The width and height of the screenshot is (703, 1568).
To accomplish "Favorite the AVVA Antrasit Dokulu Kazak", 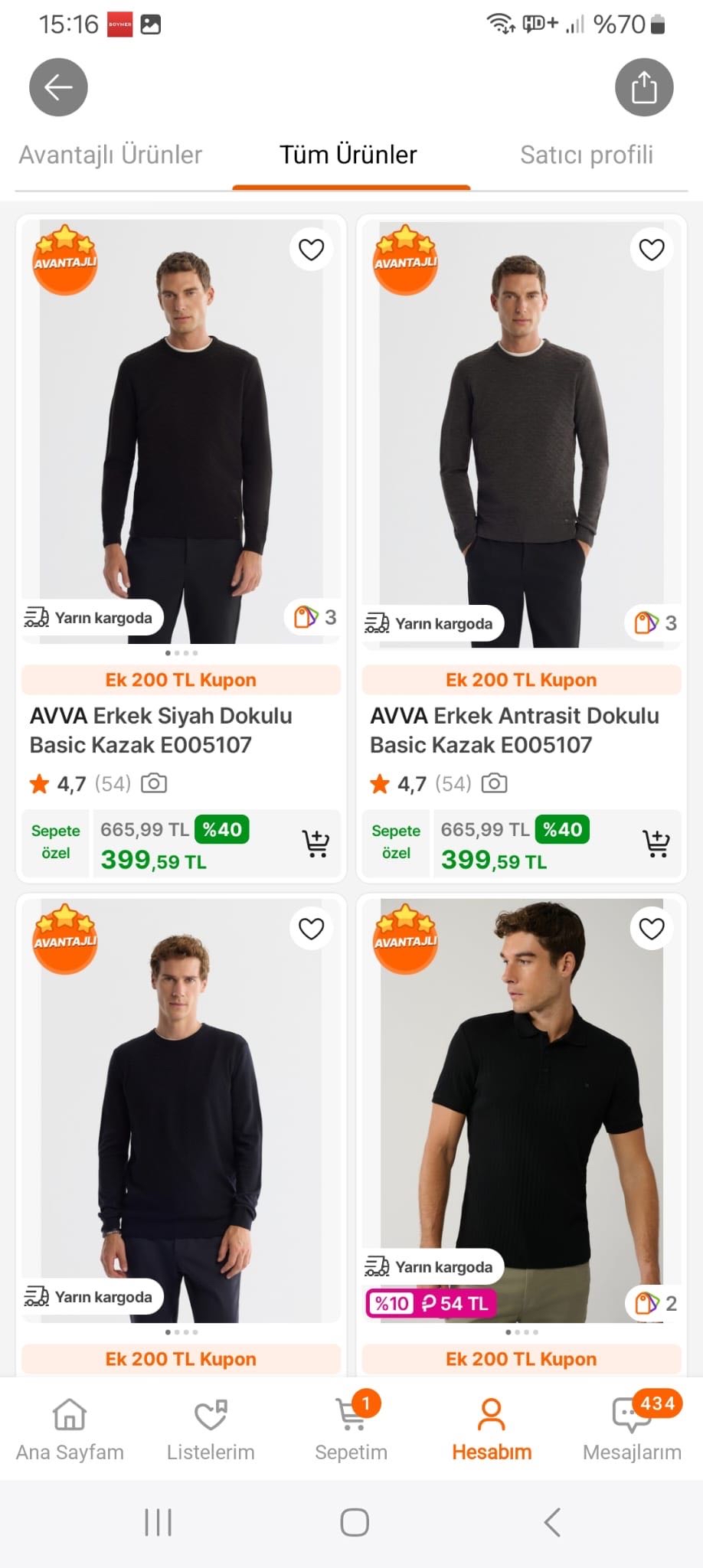I will [x=652, y=250].
